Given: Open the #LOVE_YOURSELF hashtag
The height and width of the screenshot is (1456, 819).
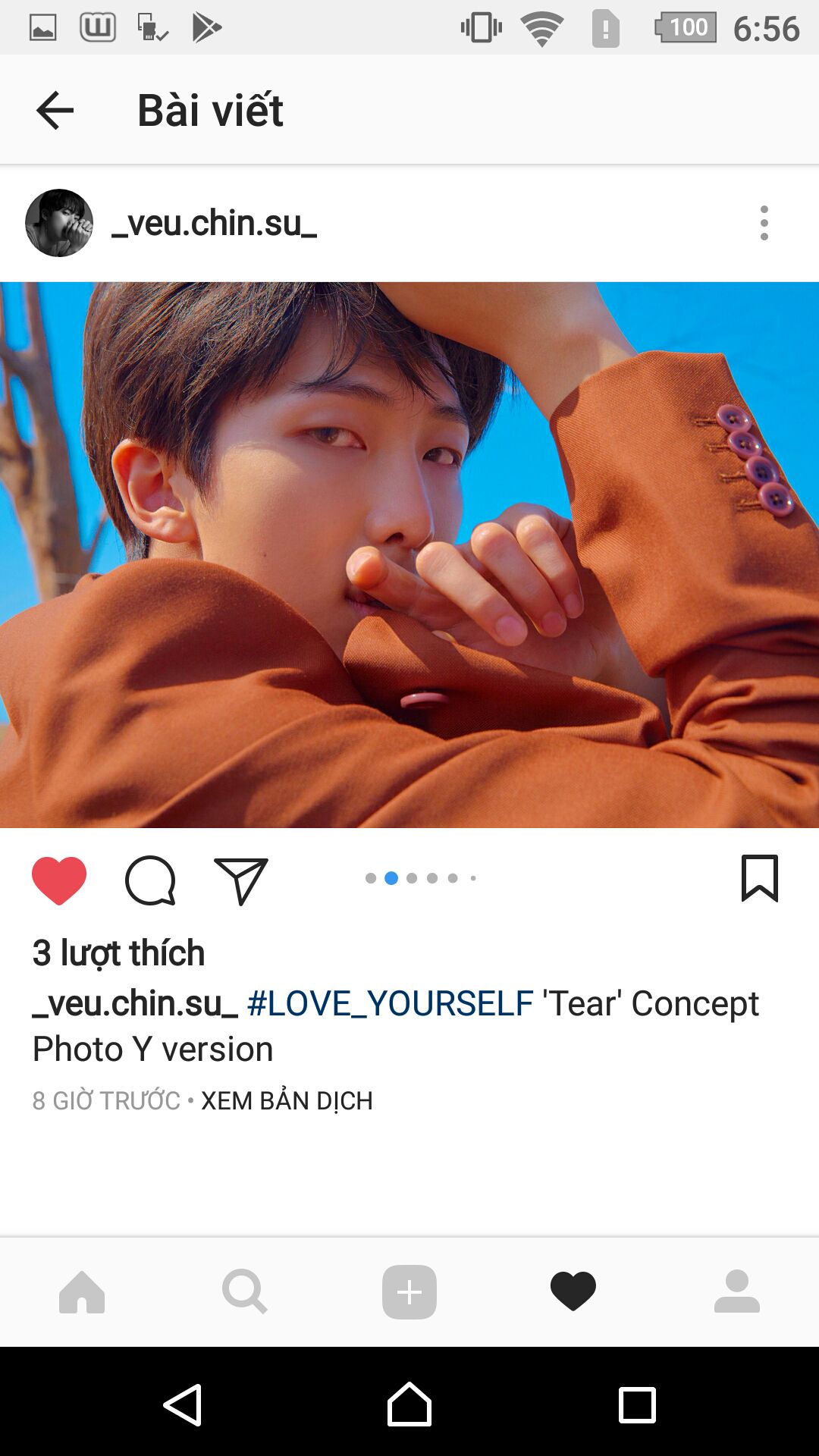Looking at the screenshot, I should click(x=391, y=1003).
